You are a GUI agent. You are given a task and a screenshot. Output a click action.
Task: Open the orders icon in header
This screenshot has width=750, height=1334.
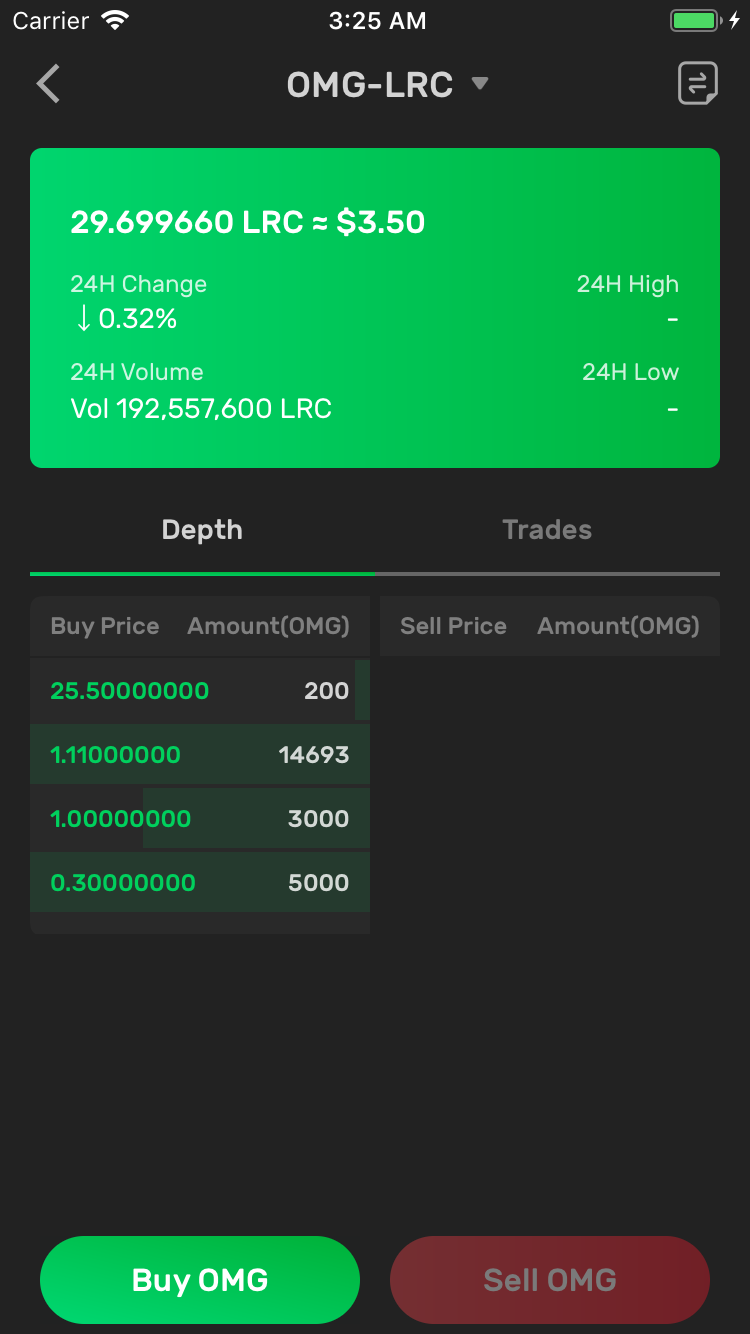tap(697, 84)
